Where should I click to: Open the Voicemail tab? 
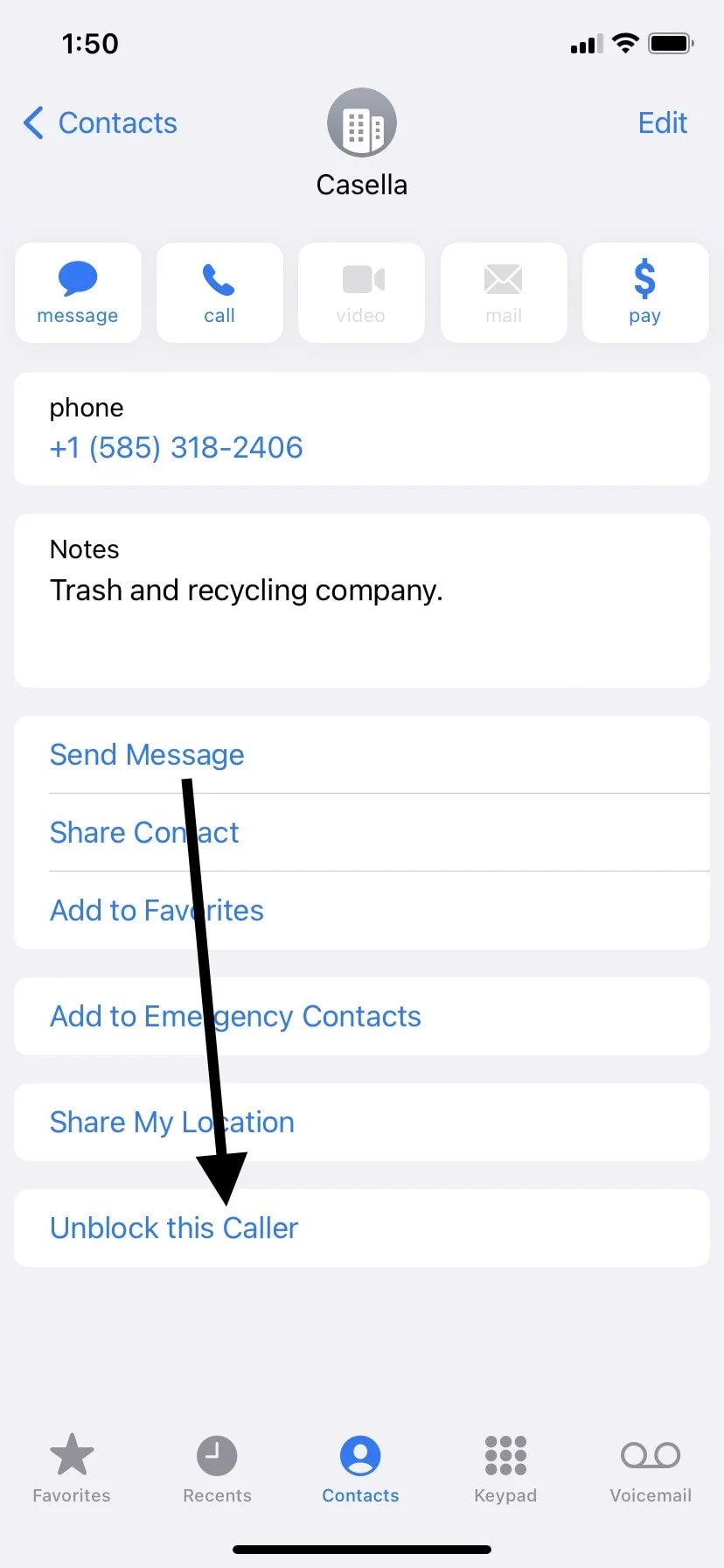[x=651, y=1468]
